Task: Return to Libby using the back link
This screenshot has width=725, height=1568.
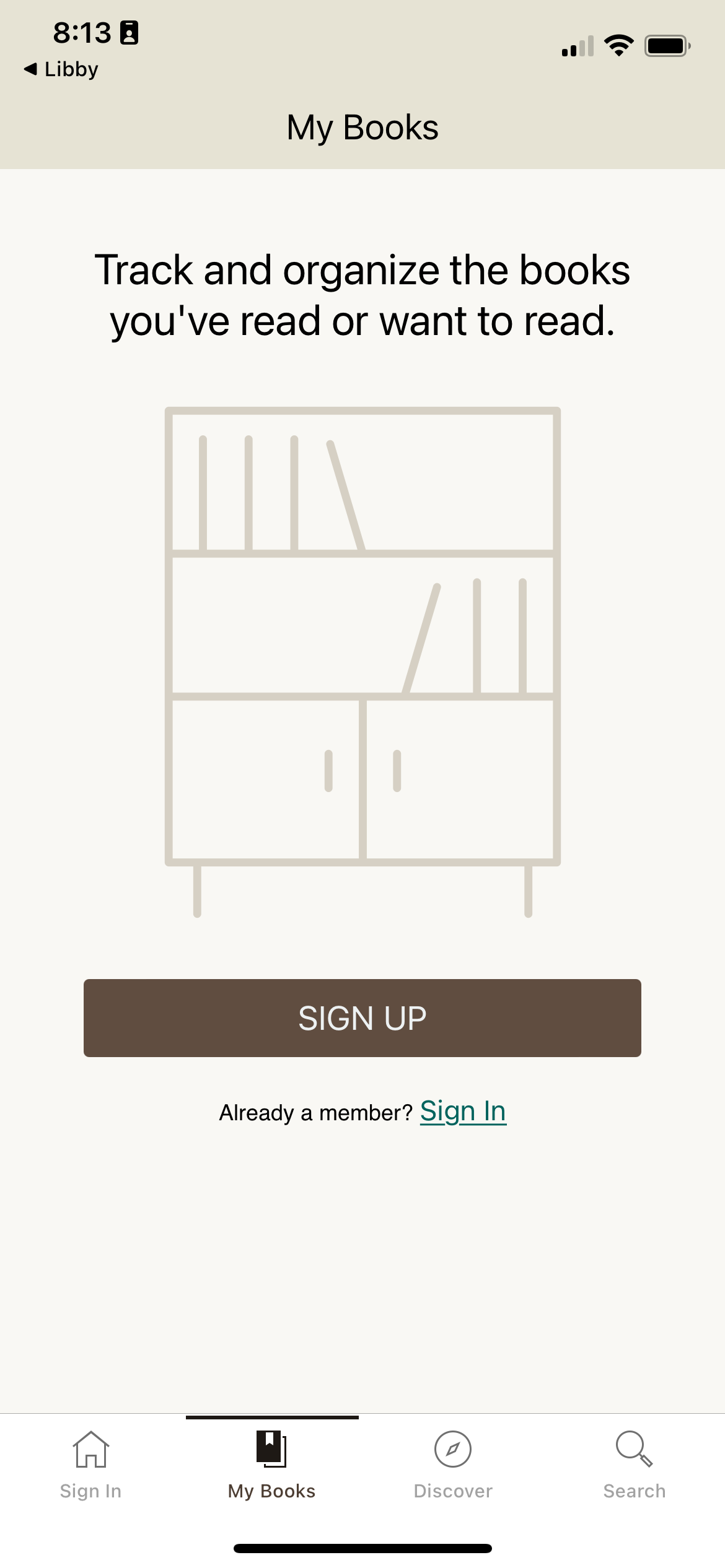Action: pyautogui.click(x=60, y=69)
